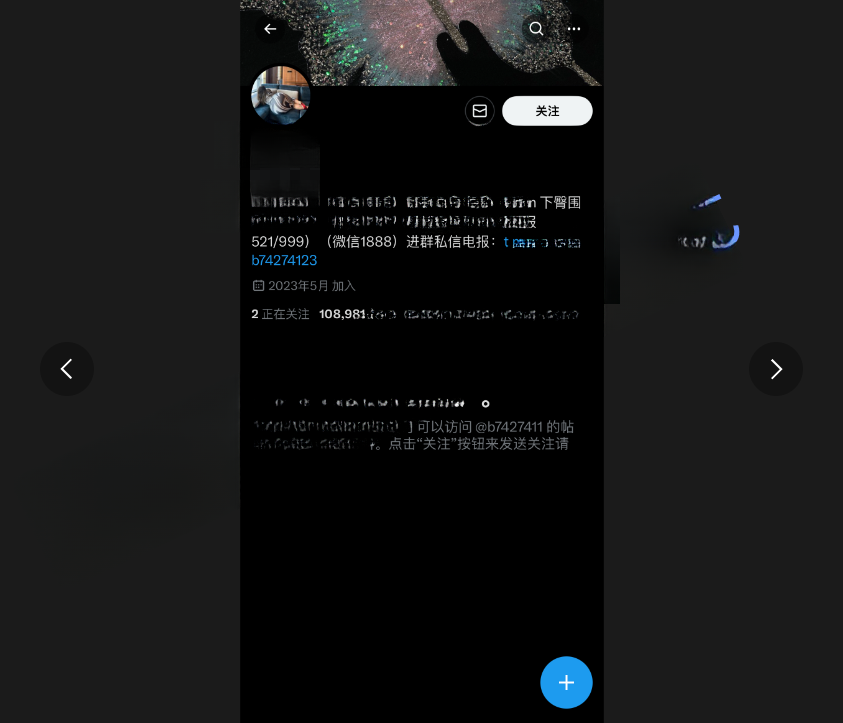This screenshot has height=723, width=843.
Task: Go to the next image
Action: pos(775,369)
